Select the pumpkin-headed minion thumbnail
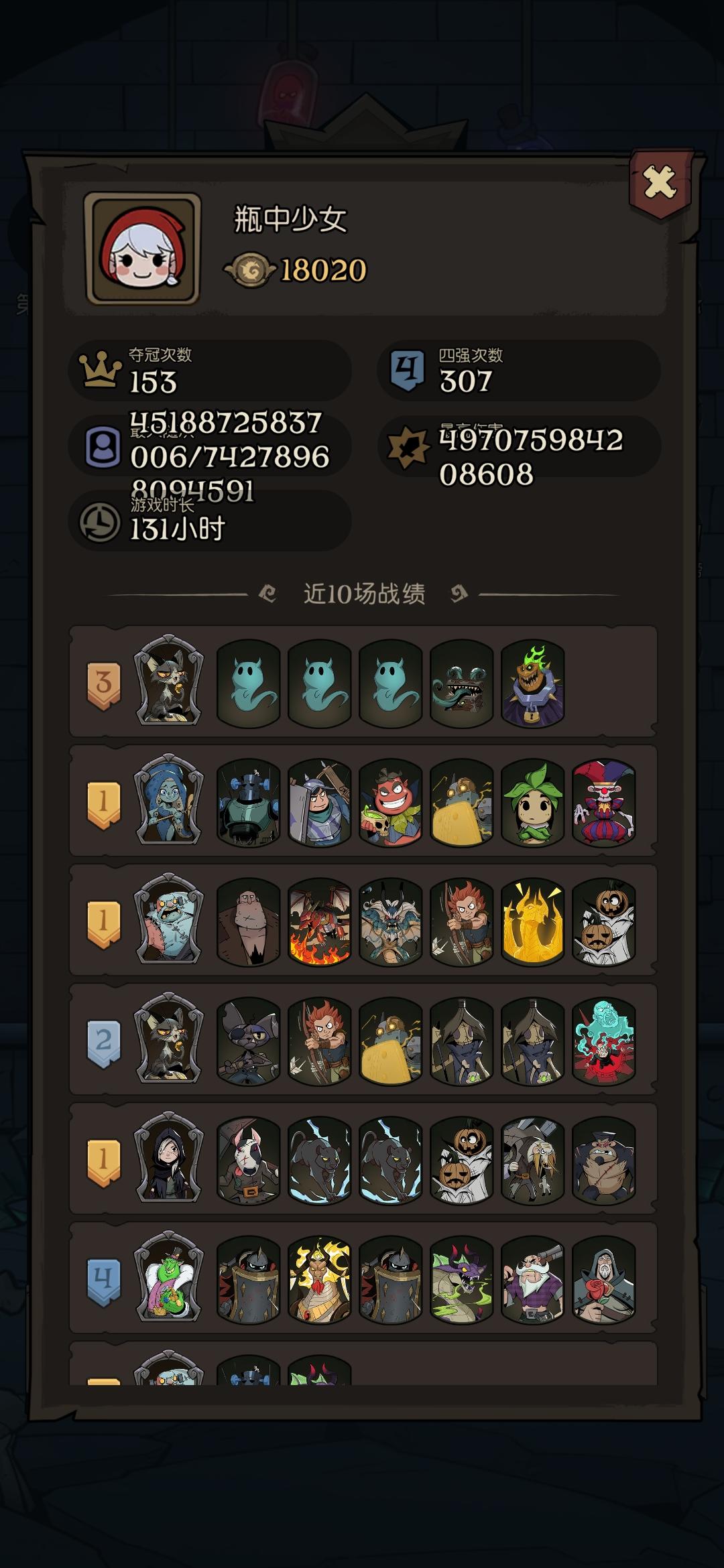The height and width of the screenshot is (1568, 724). [464, 1161]
